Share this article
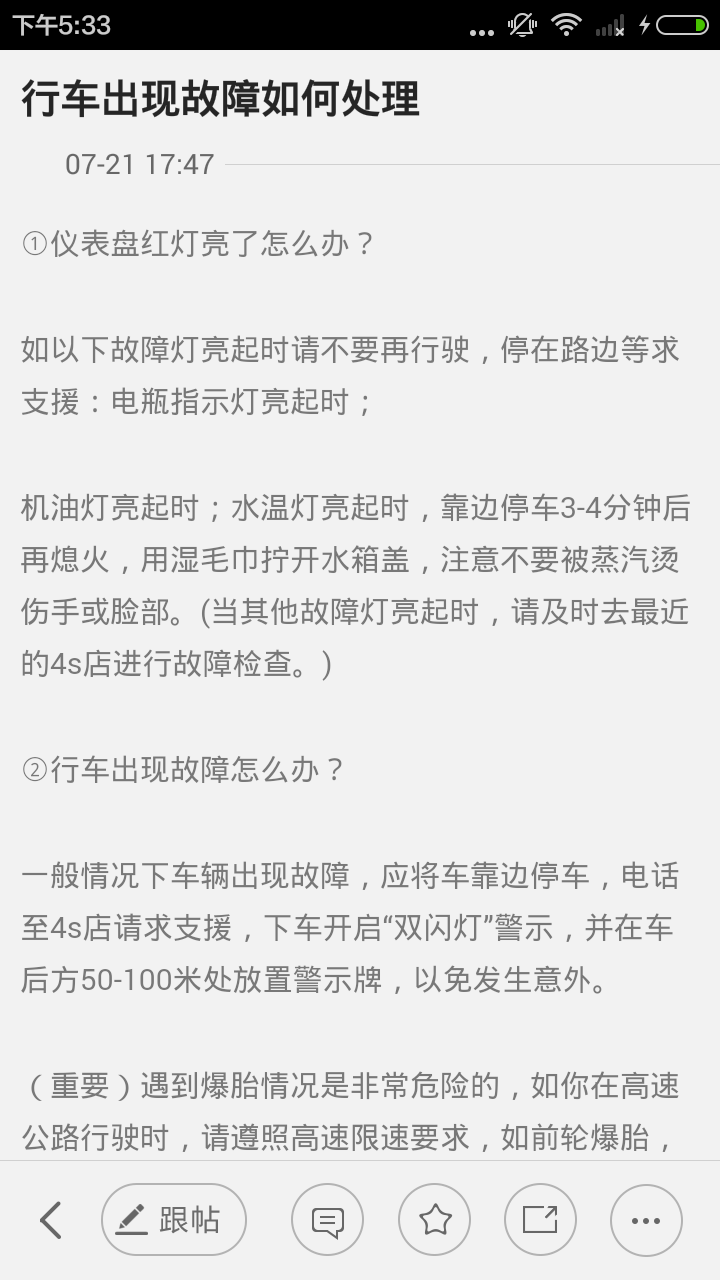 540,1220
